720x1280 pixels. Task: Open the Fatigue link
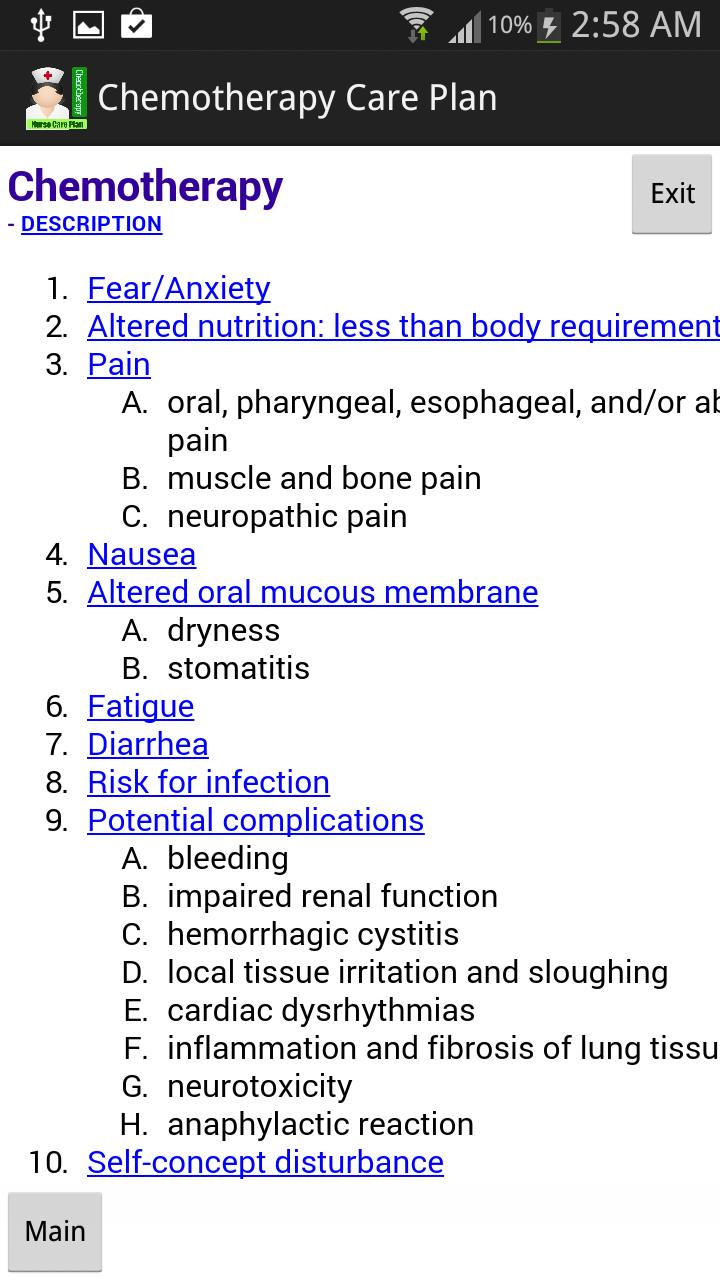[140, 707]
